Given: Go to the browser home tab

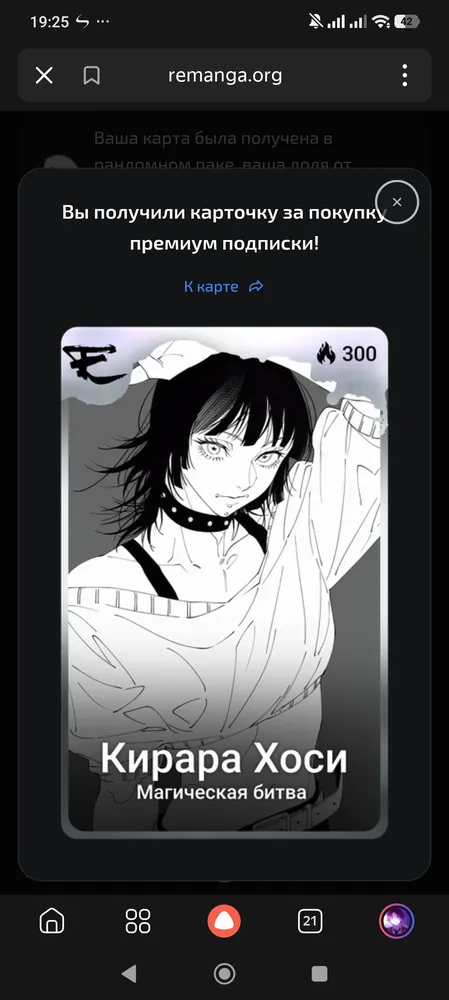Looking at the screenshot, I should [x=52, y=921].
